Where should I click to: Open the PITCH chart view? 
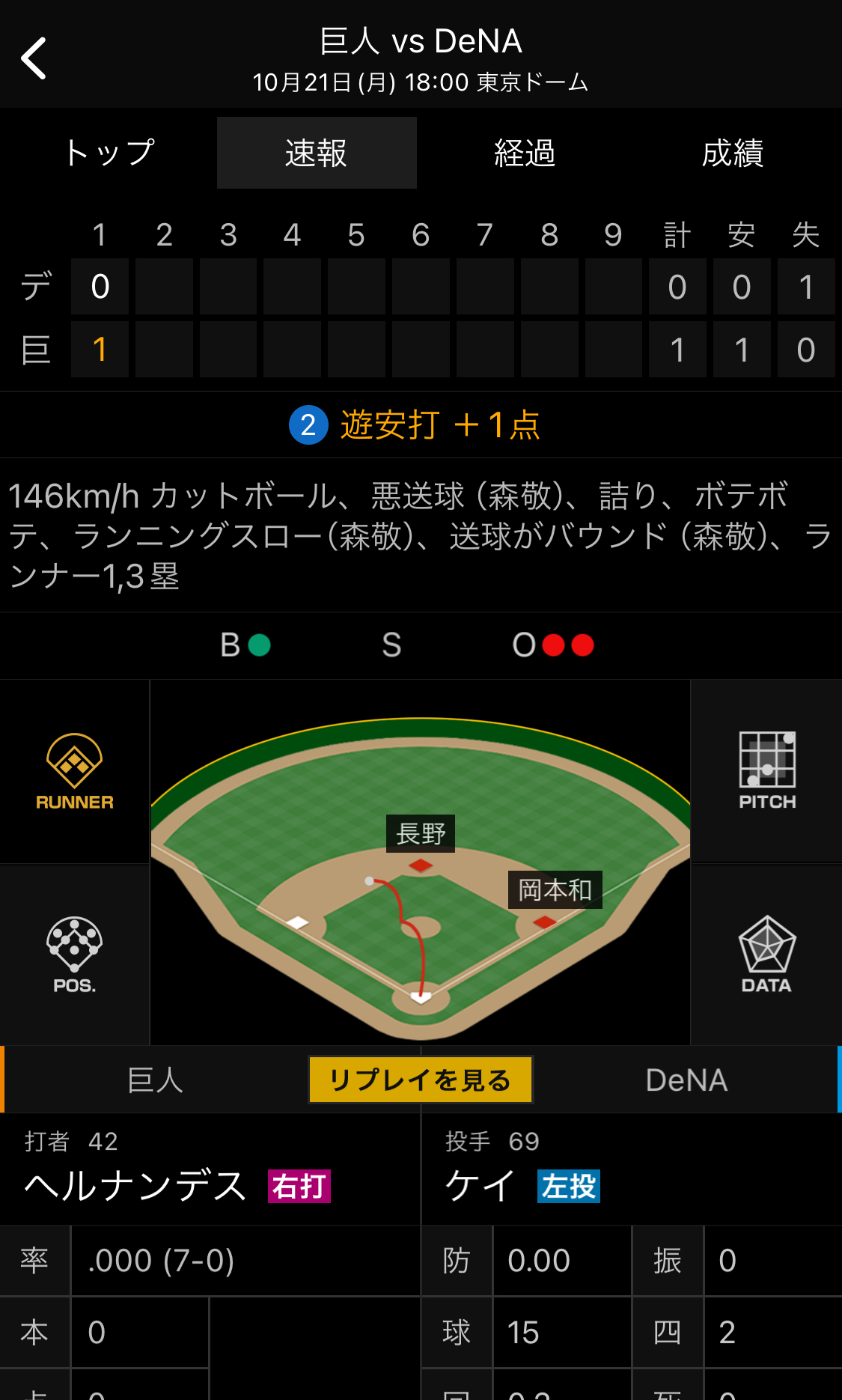tap(766, 771)
